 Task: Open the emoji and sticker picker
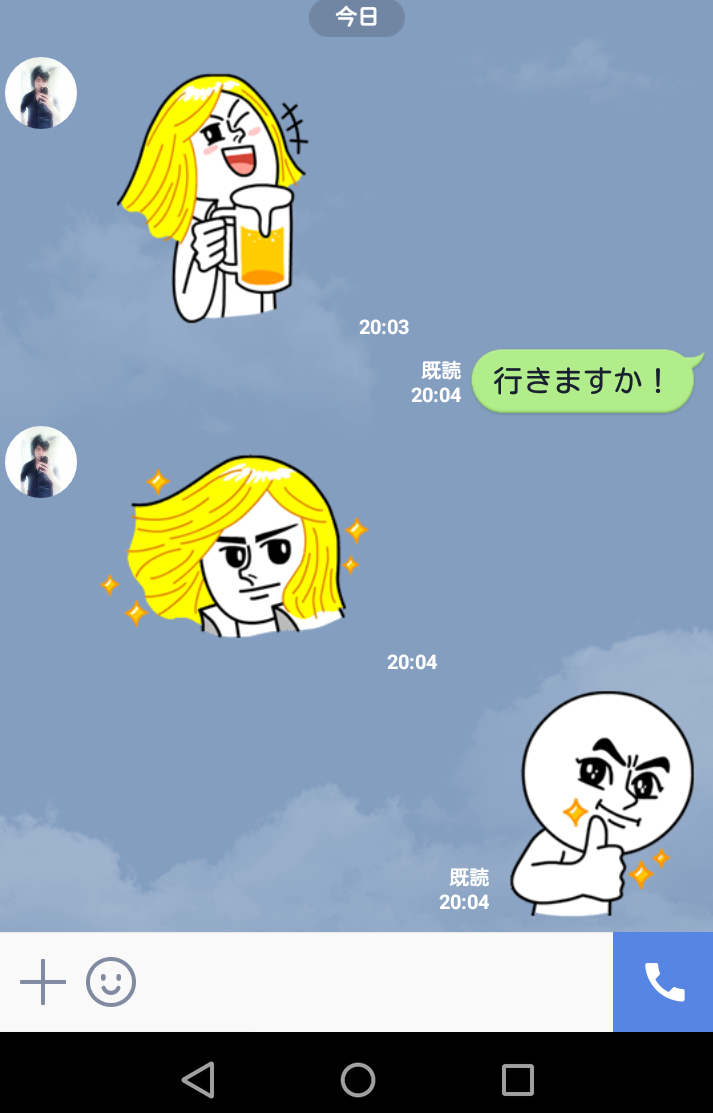(111, 982)
